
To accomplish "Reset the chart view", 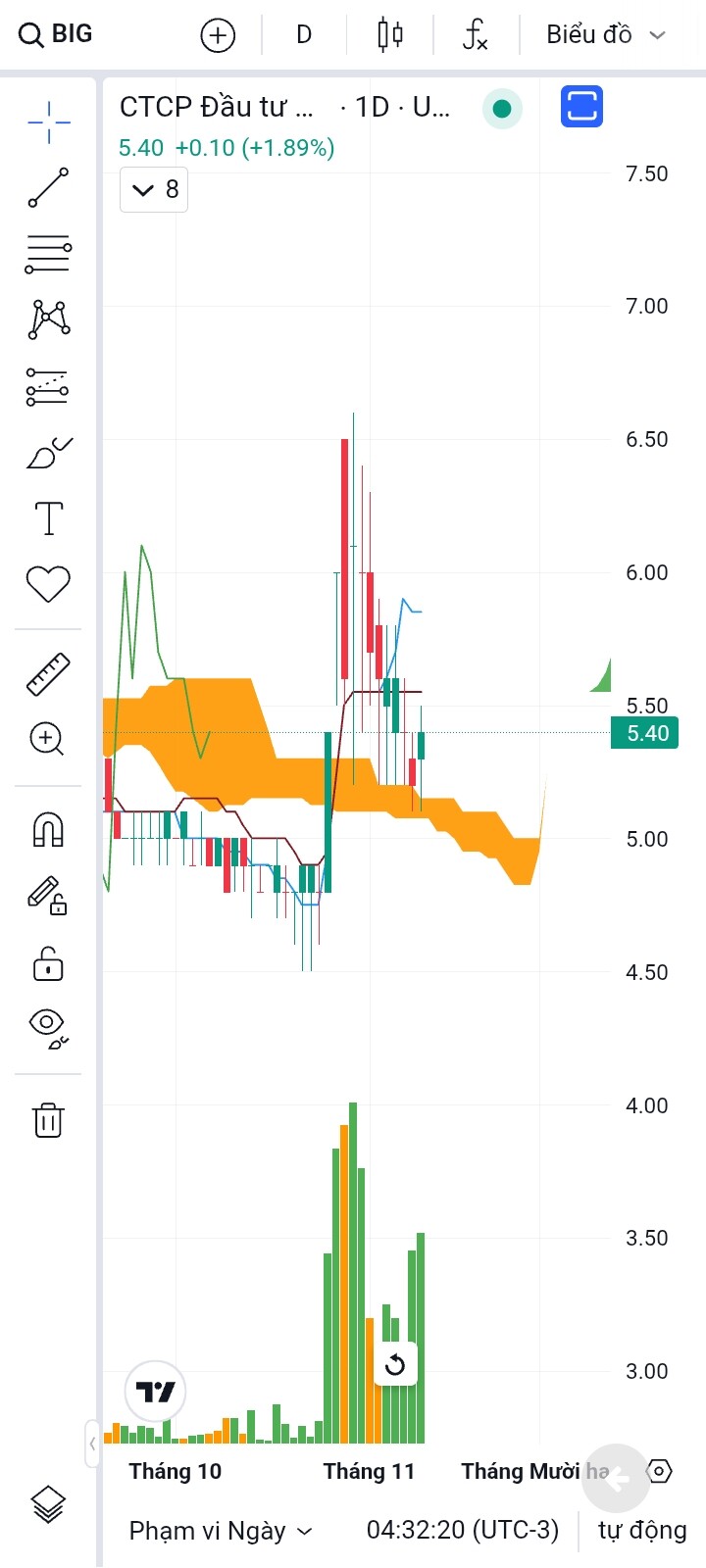I will pos(395,1364).
